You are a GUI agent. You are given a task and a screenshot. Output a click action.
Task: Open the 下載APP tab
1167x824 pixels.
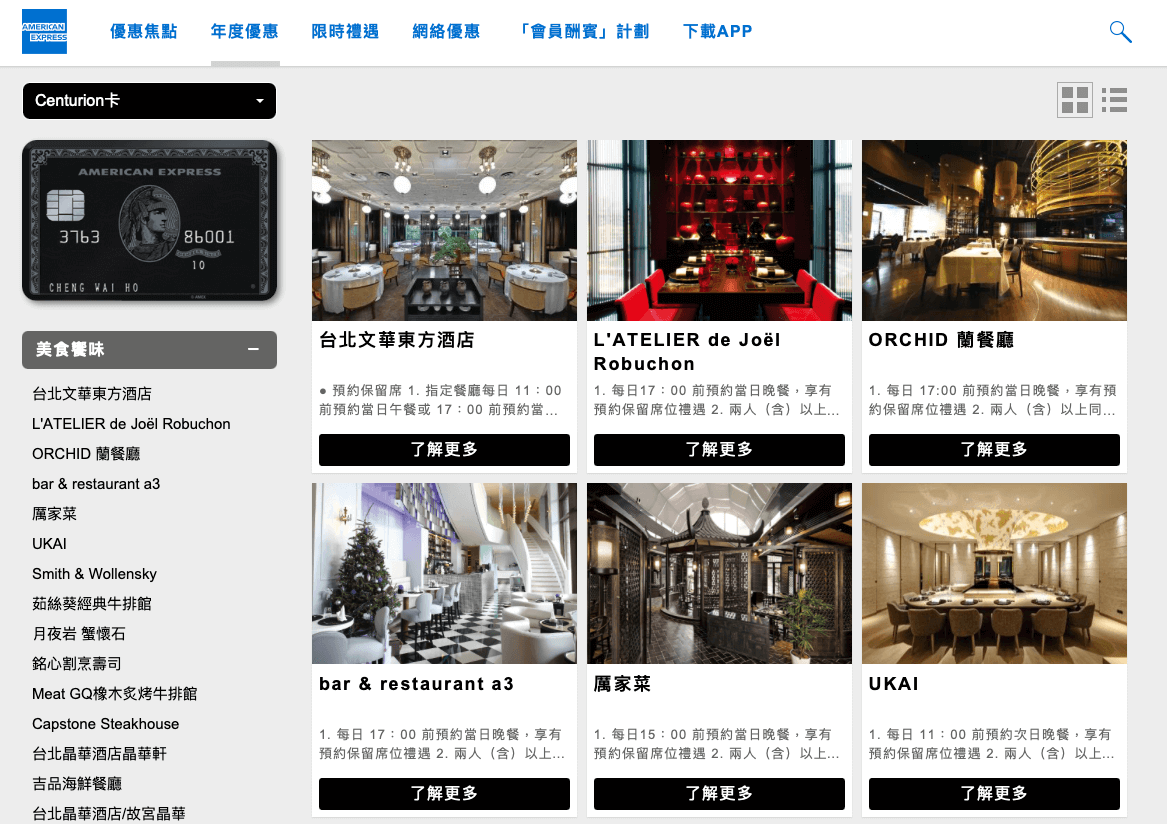click(717, 32)
